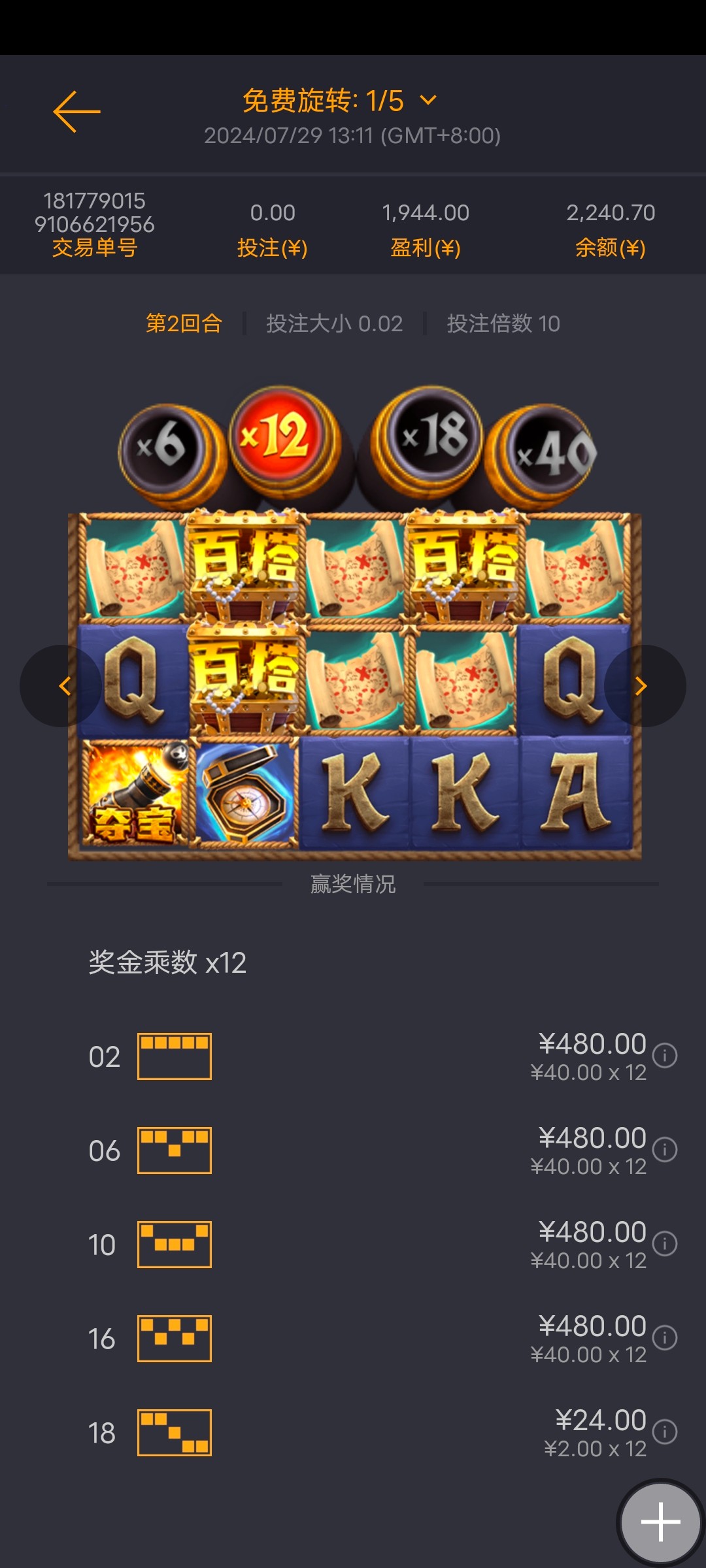Show the previous round with left arrow
This screenshot has width=706, height=1568.
pyautogui.click(x=63, y=686)
